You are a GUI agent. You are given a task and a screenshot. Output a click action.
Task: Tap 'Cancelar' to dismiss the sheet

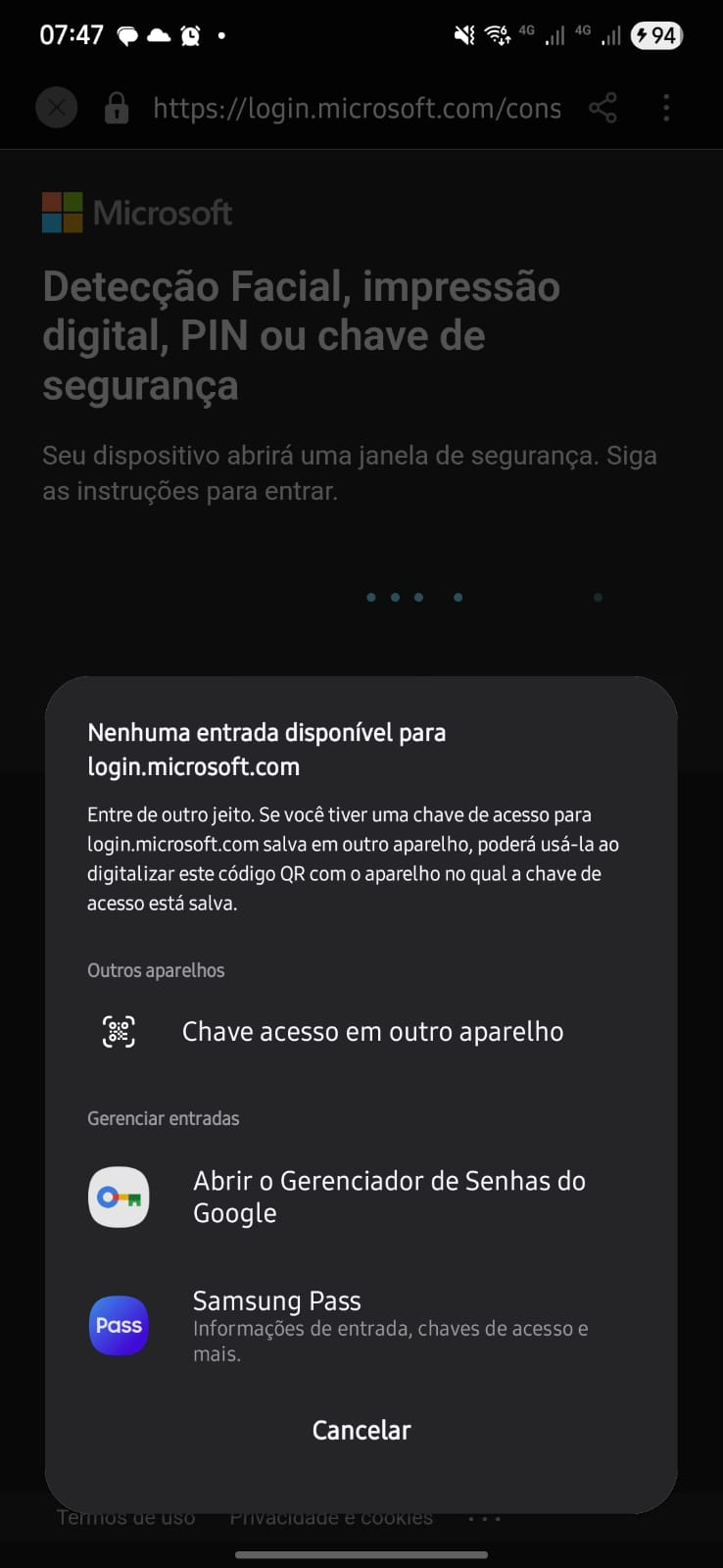pyautogui.click(x=361, y=1430)
